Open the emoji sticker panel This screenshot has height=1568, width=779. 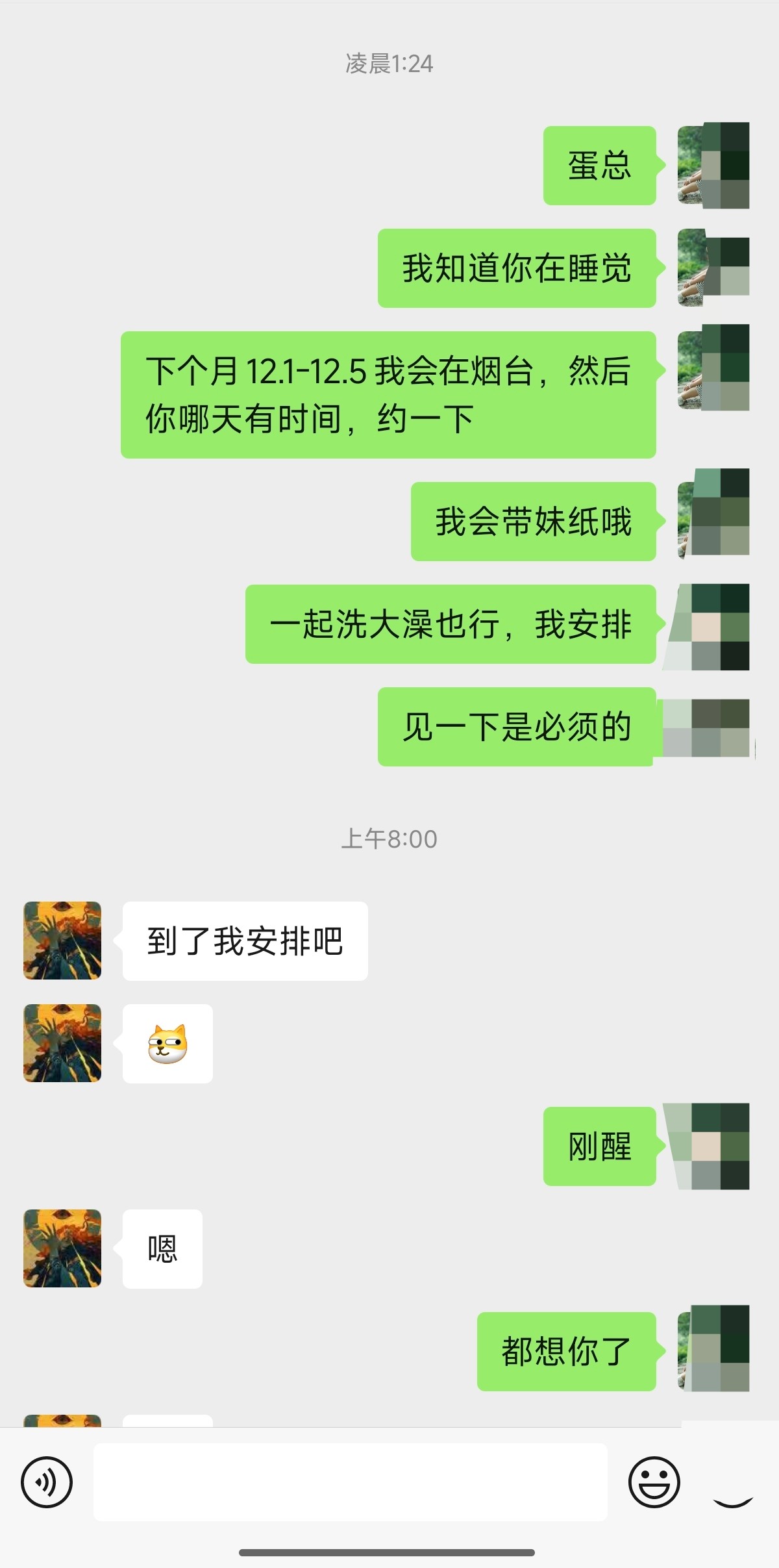pyautogui.click(x=654, y=1482)
